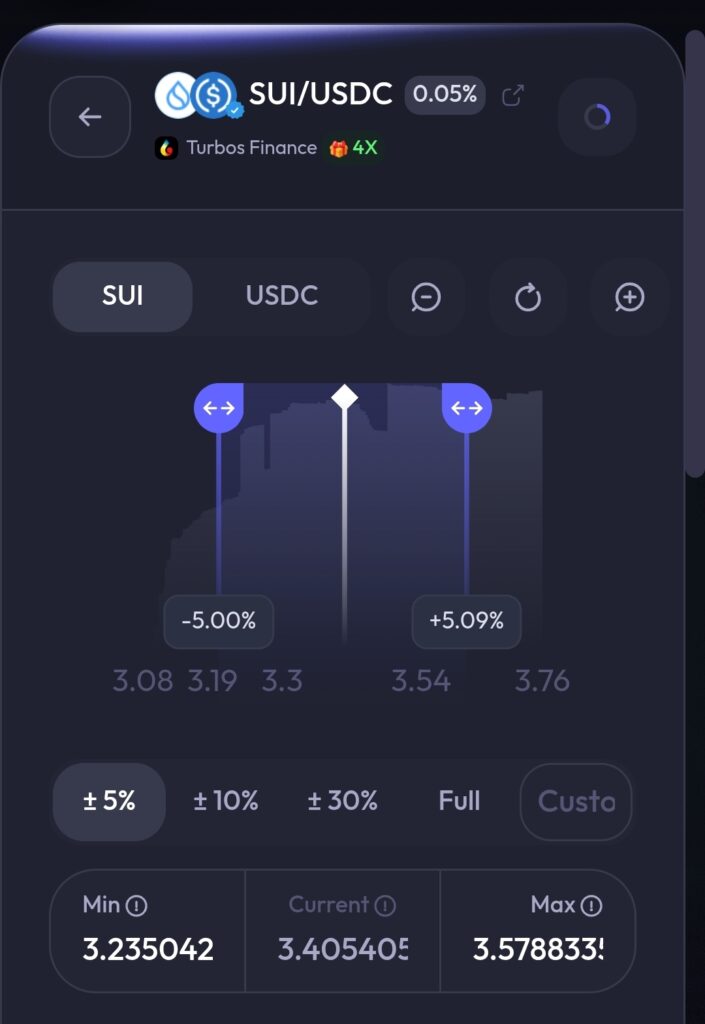Image resolution: width=705 pixels, height=1024 pixels.
Task: Choose the ± 30% range preset
Action: pyautogui.click(x=342, y=801)
